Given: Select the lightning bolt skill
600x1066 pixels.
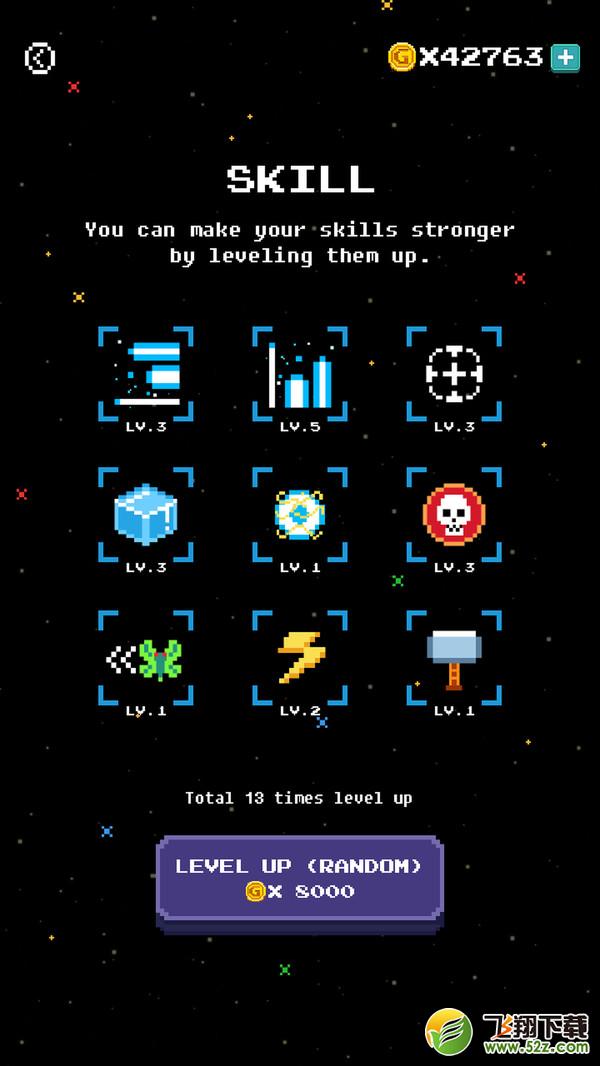Looking at the screenshot, I should [x=300, y=657].
